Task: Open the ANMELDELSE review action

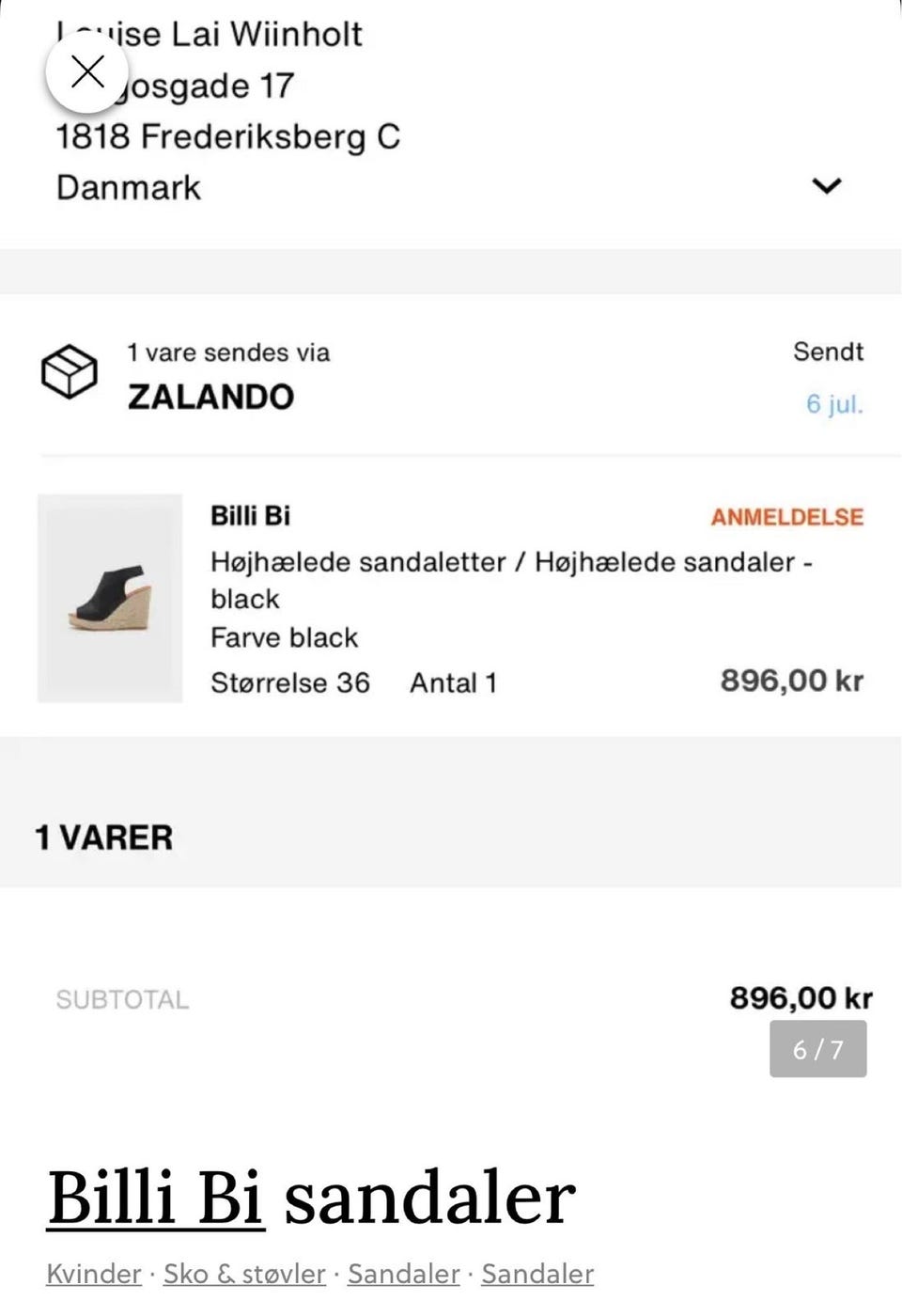Action: (x=787, y=516)
